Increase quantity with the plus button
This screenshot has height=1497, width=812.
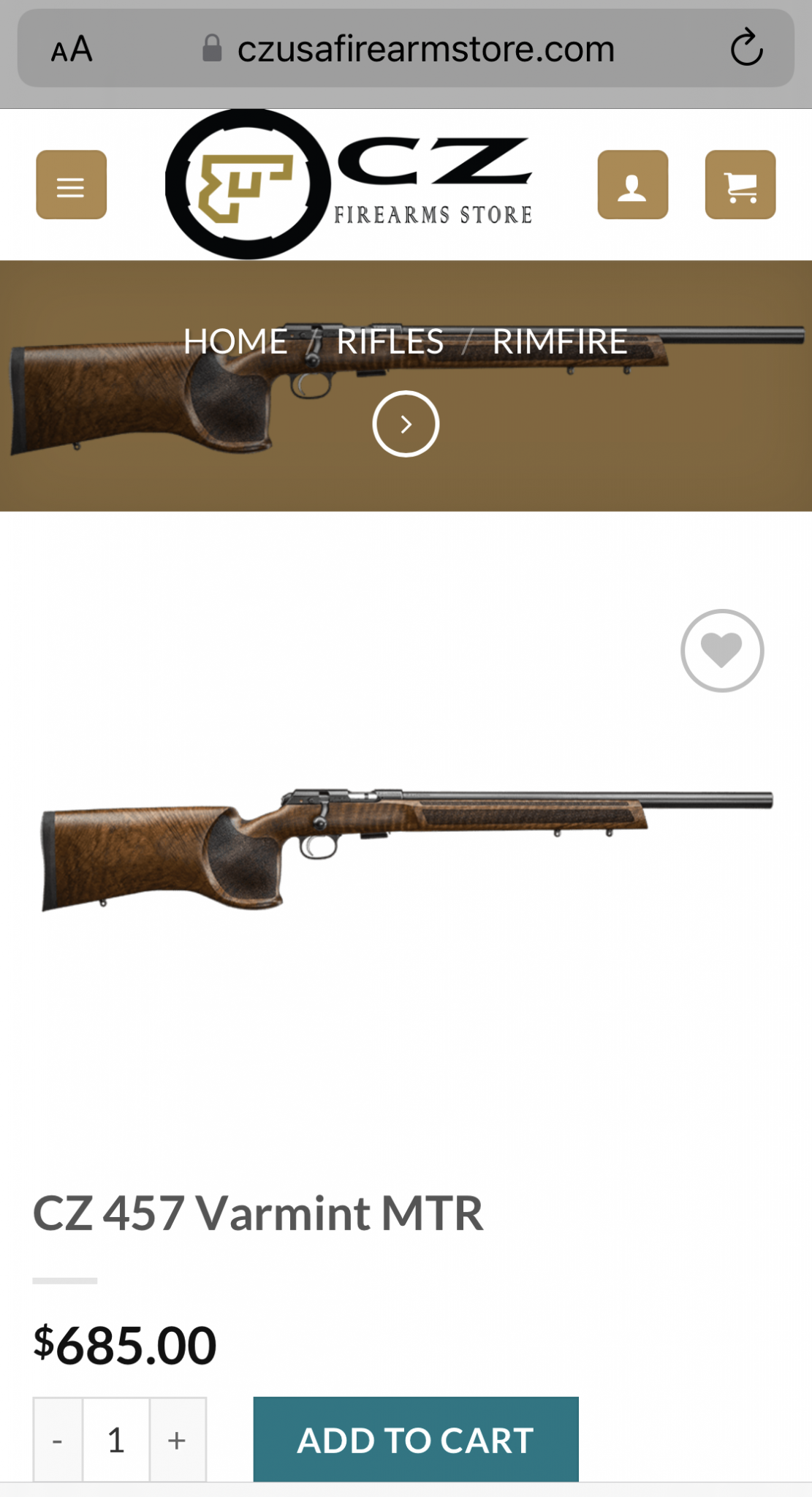pyautogui.click(x=177, y=1441)
